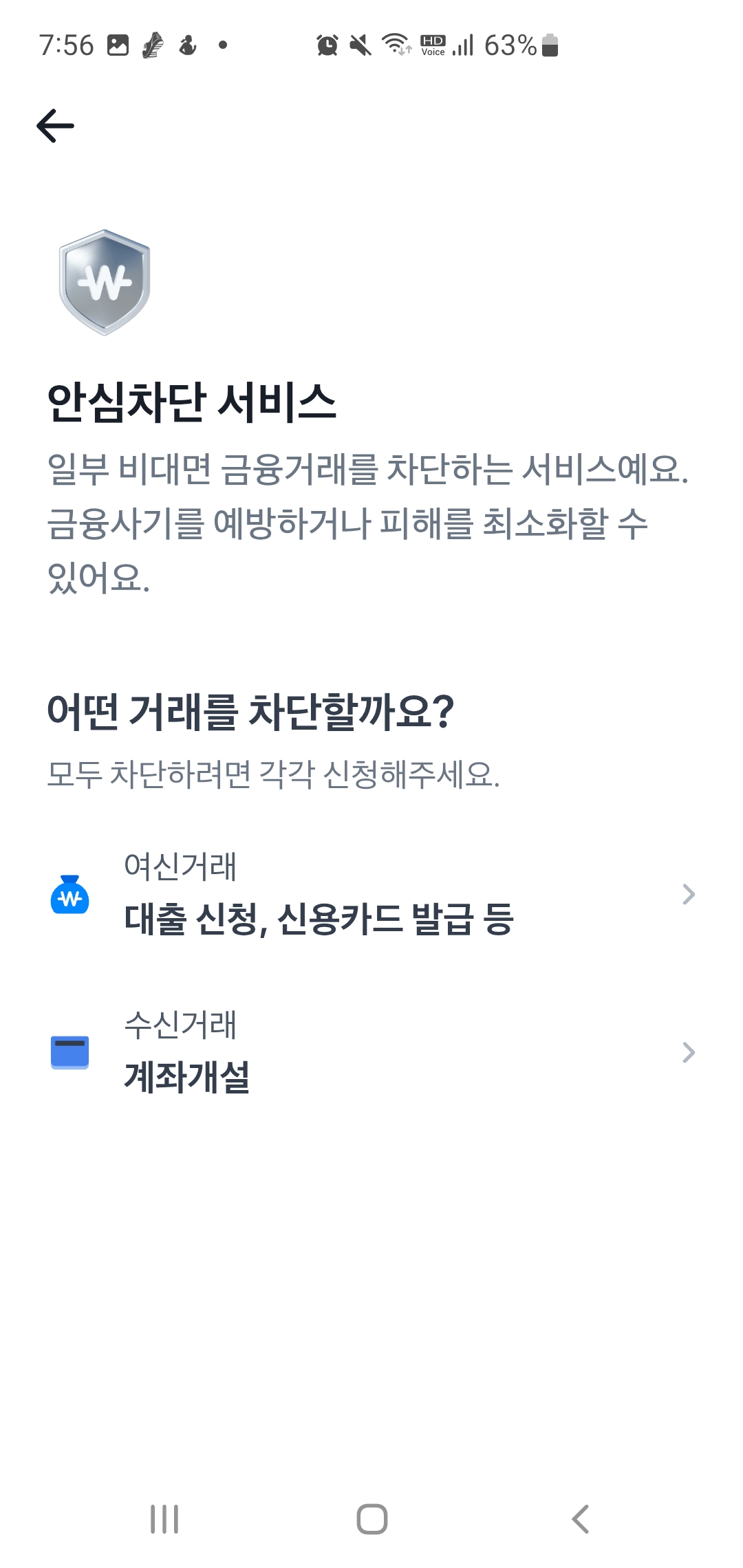The width and height of the screenshot is (743, 1568).
Task: Open the gallery notification icon
Action: coord(118,44)
